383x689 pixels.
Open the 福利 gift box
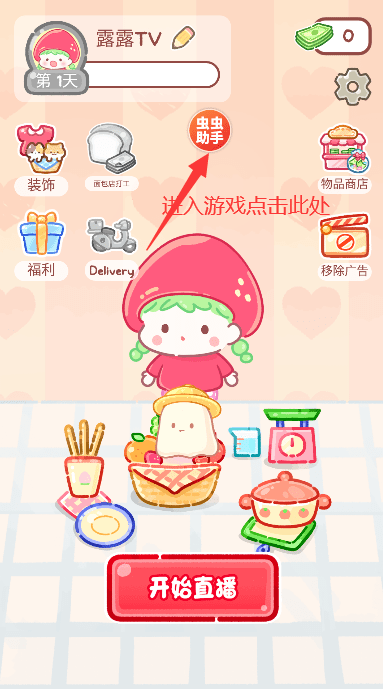click(x=41, y=245)
